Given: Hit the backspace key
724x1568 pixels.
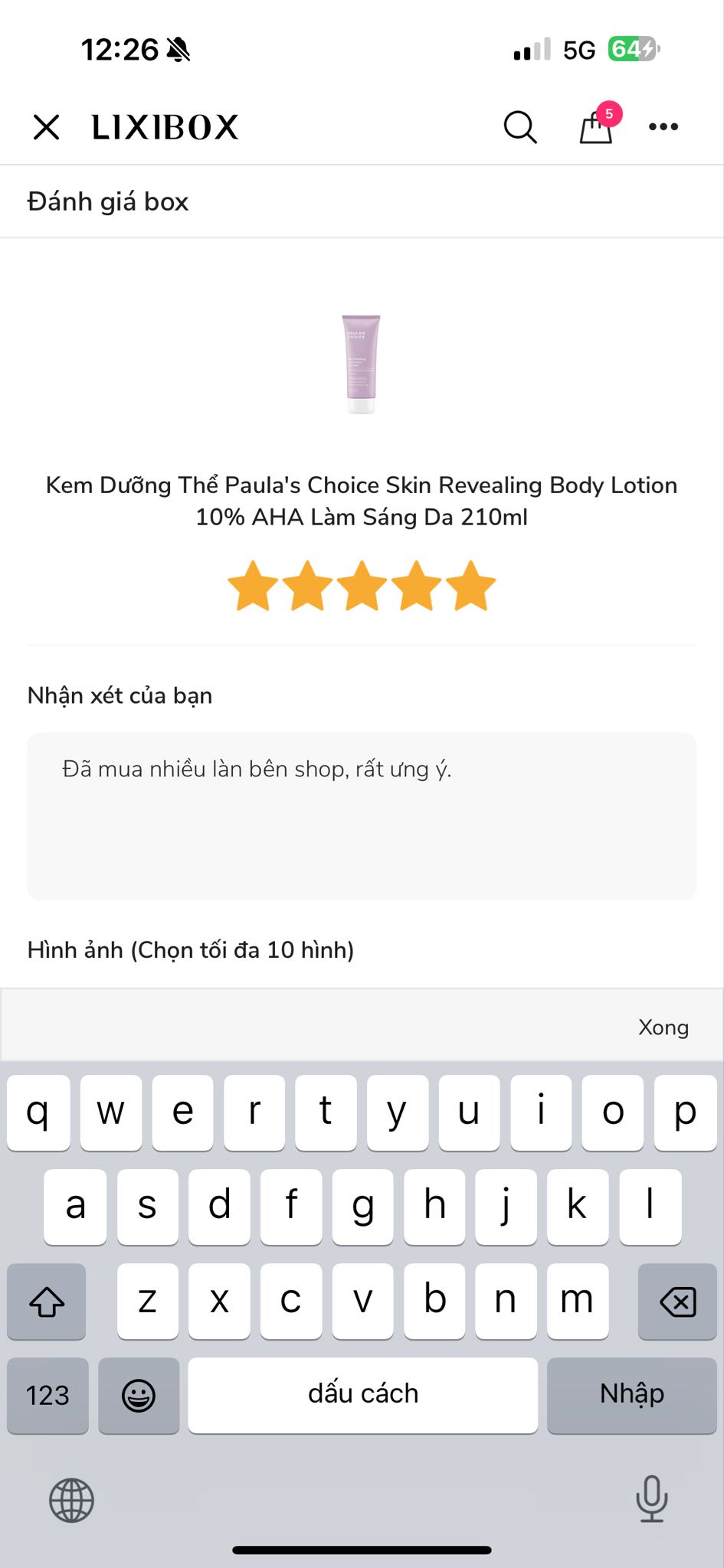Looking at the screenshot, I should (x=677, y=1302).
